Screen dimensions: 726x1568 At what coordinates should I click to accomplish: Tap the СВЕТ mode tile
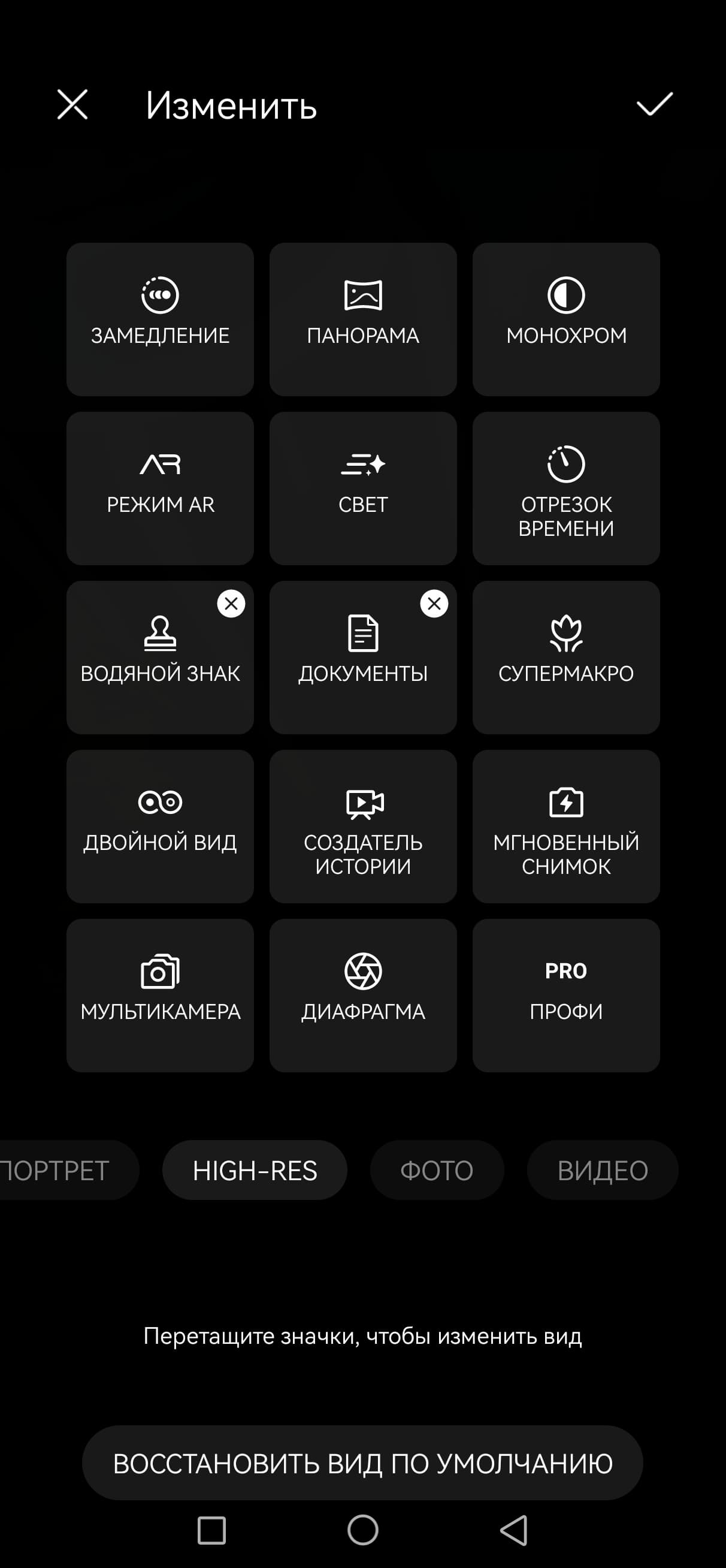click(x=364, y=488)
